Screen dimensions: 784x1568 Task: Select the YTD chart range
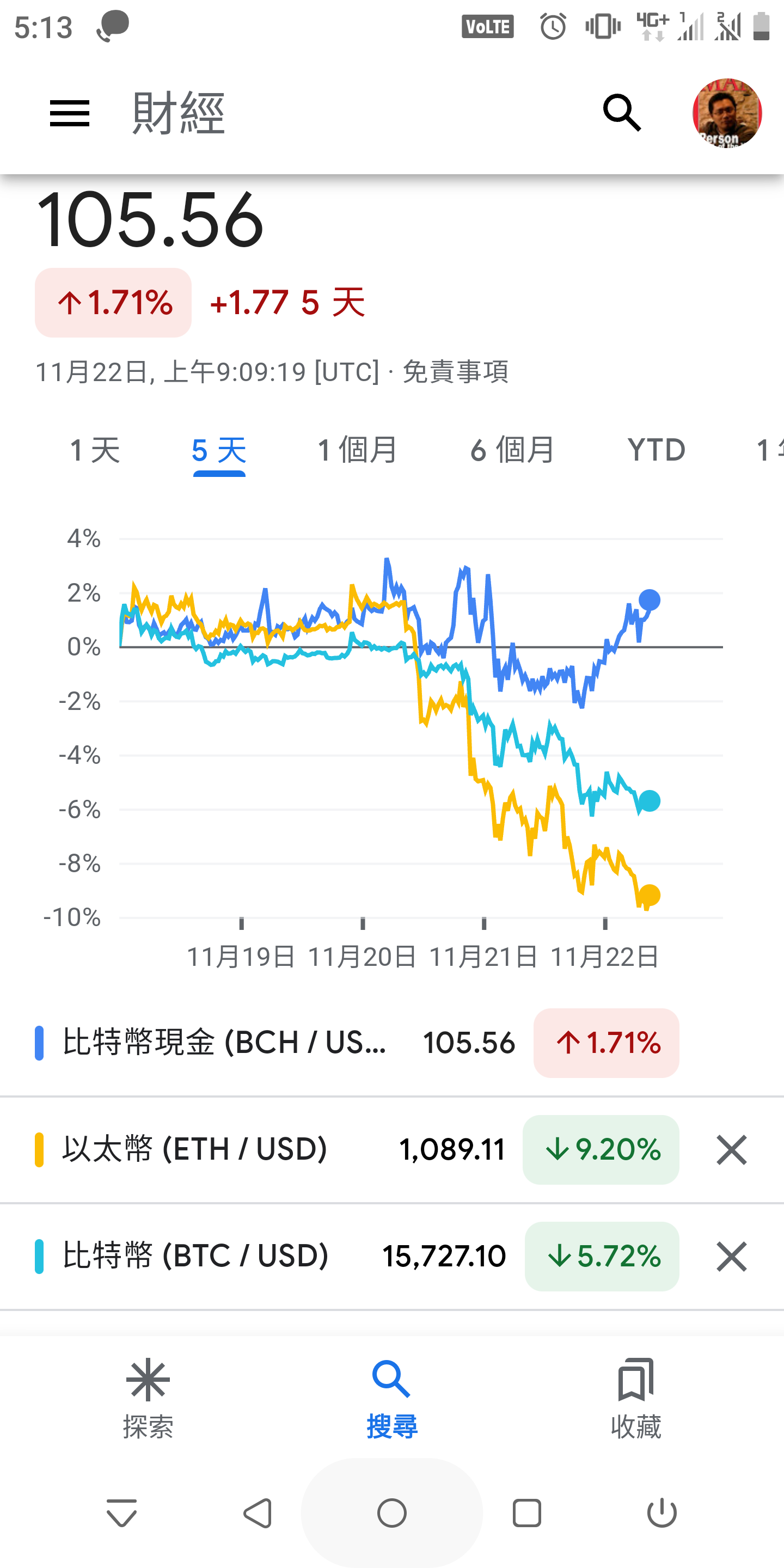[656, 450]
